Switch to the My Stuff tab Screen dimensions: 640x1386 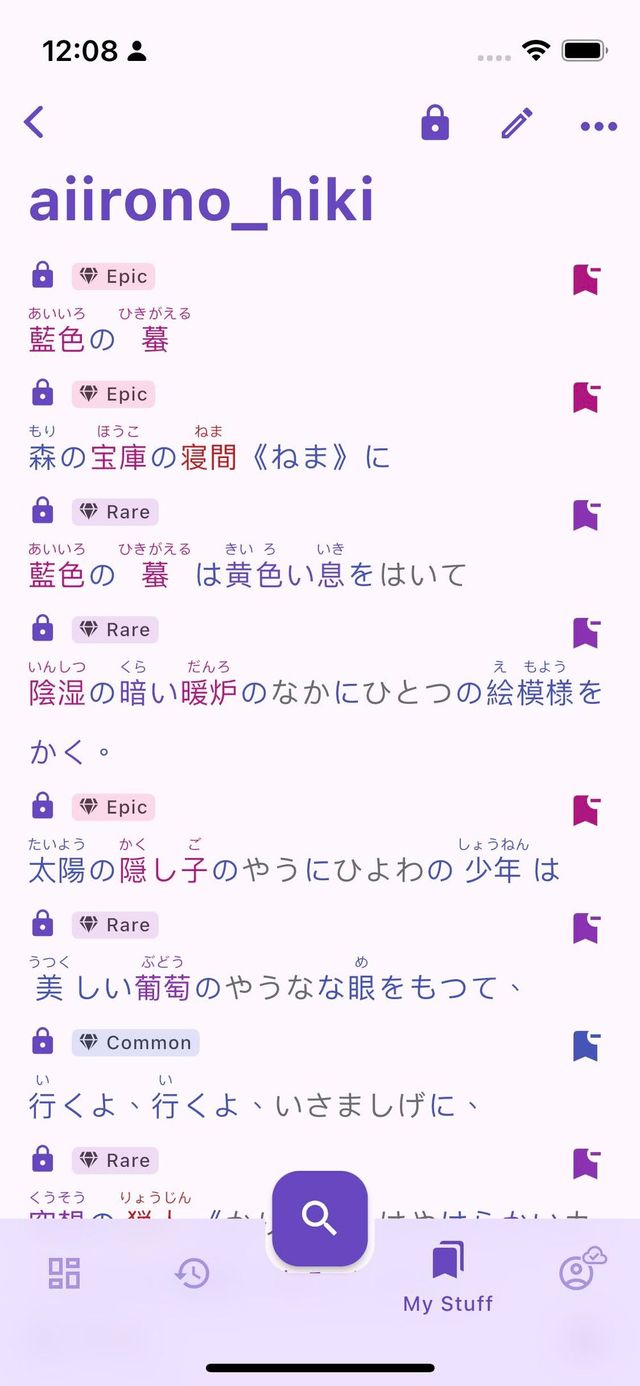pyautogui.click(x=448, y=1277)
